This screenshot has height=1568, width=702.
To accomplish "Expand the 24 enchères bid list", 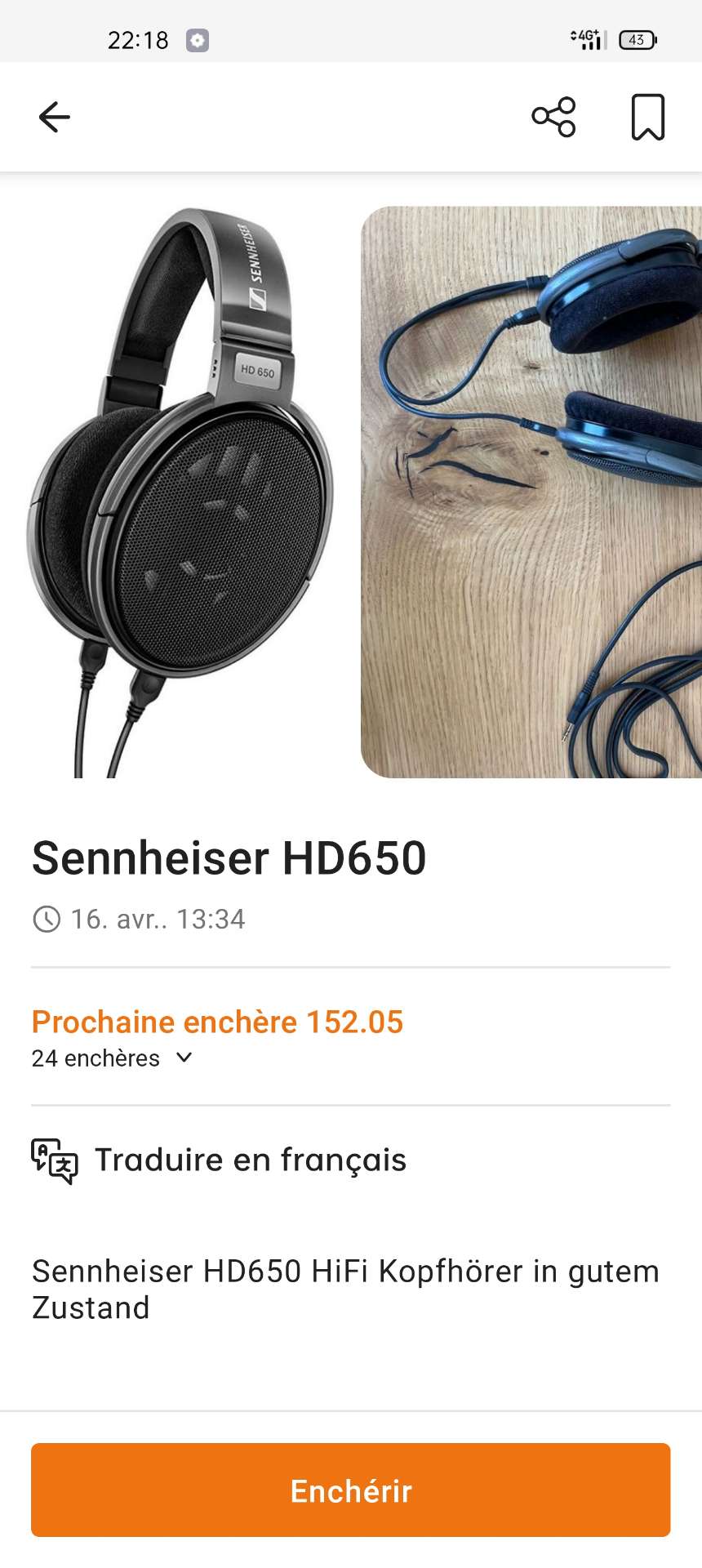I will 112,1058.
